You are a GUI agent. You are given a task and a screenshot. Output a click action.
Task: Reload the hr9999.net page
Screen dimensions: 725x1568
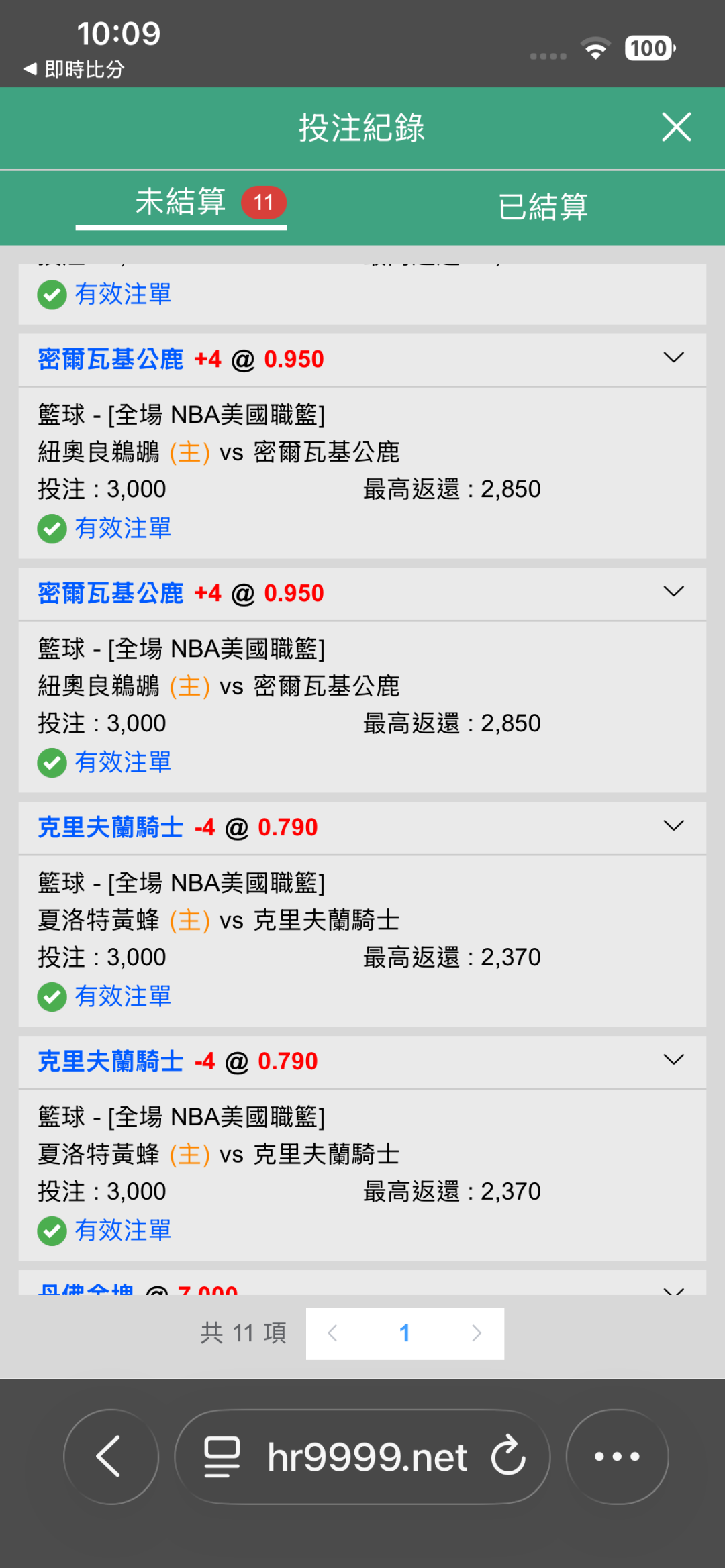click(508, 1456)
